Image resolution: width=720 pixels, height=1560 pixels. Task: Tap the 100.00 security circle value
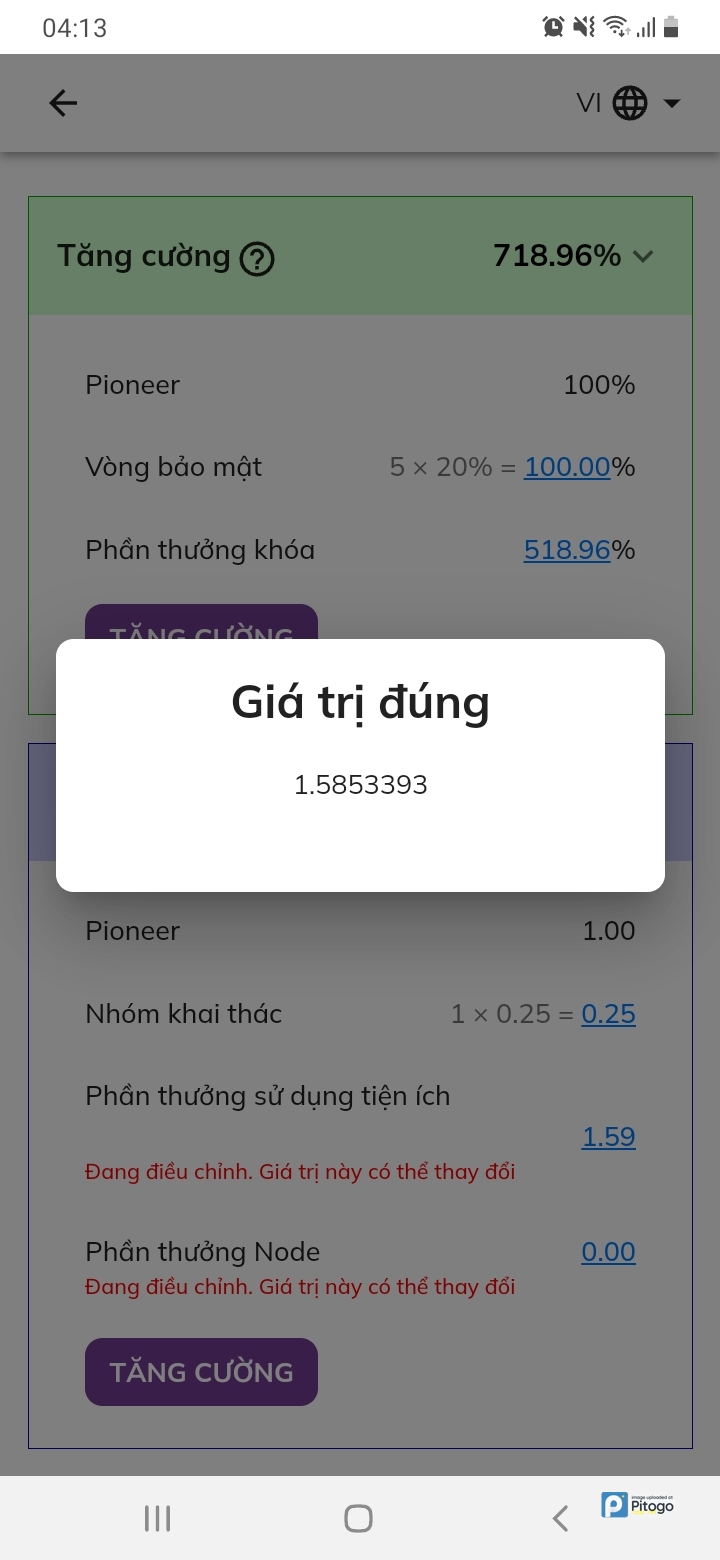click(x=566, y=467)
